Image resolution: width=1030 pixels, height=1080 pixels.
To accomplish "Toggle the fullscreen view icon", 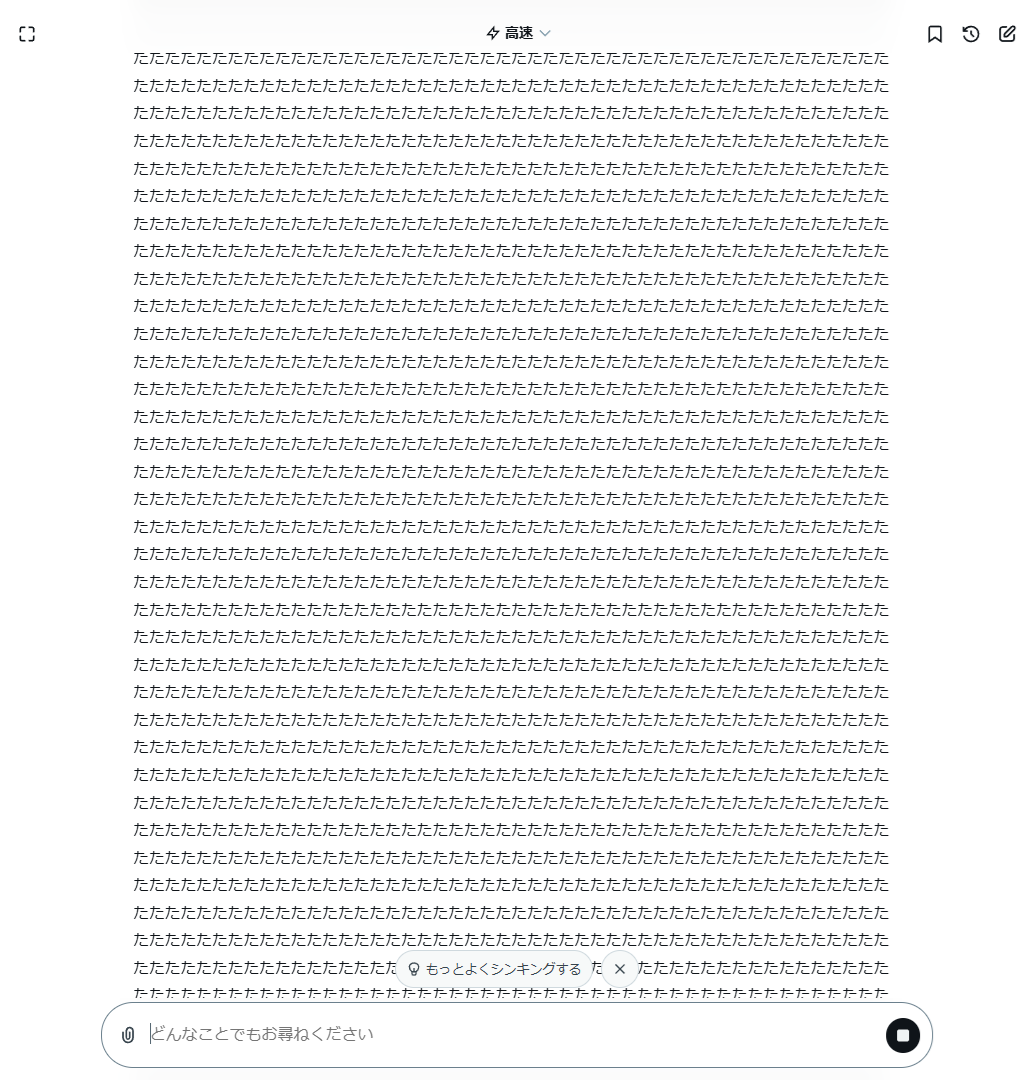I will click(x=27, y=34).
